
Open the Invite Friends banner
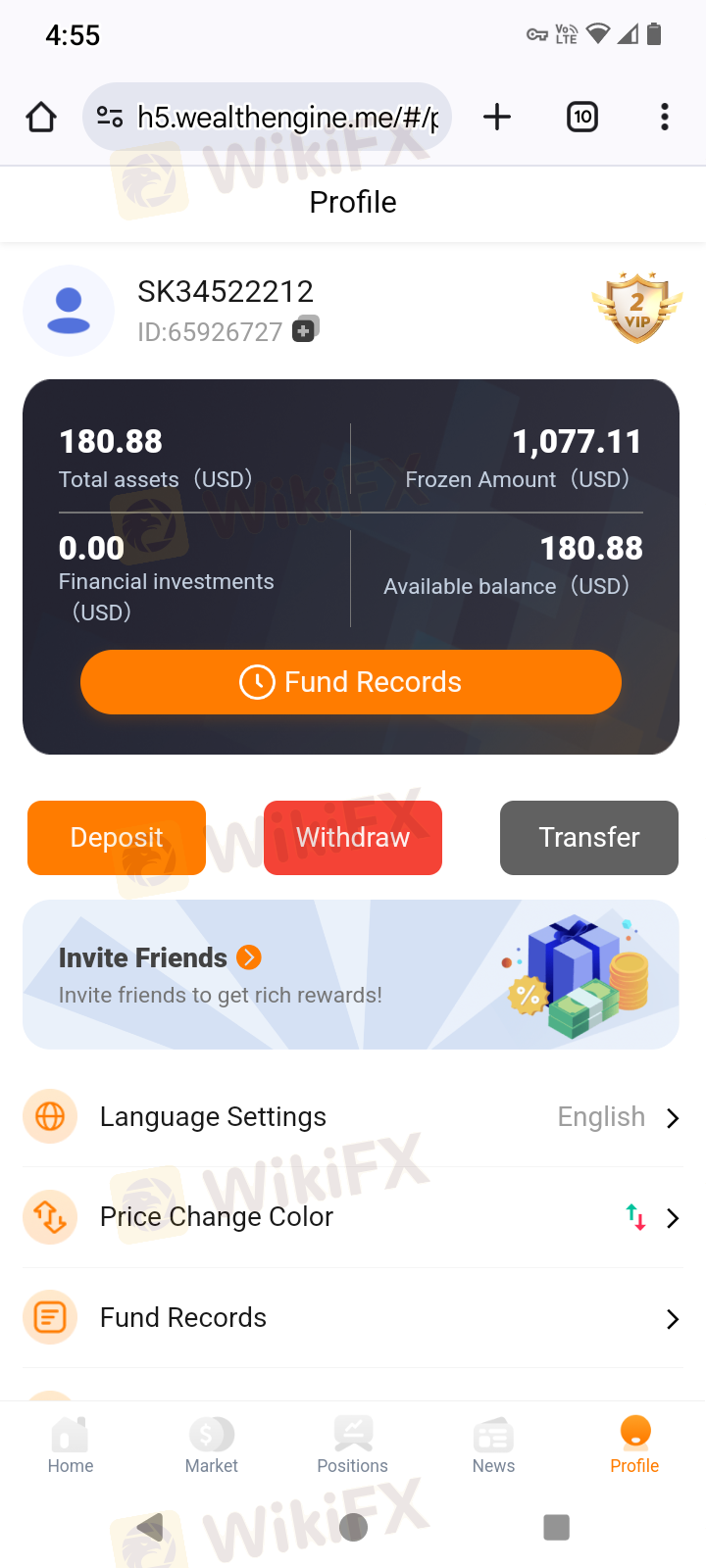[x=351, y=975]
